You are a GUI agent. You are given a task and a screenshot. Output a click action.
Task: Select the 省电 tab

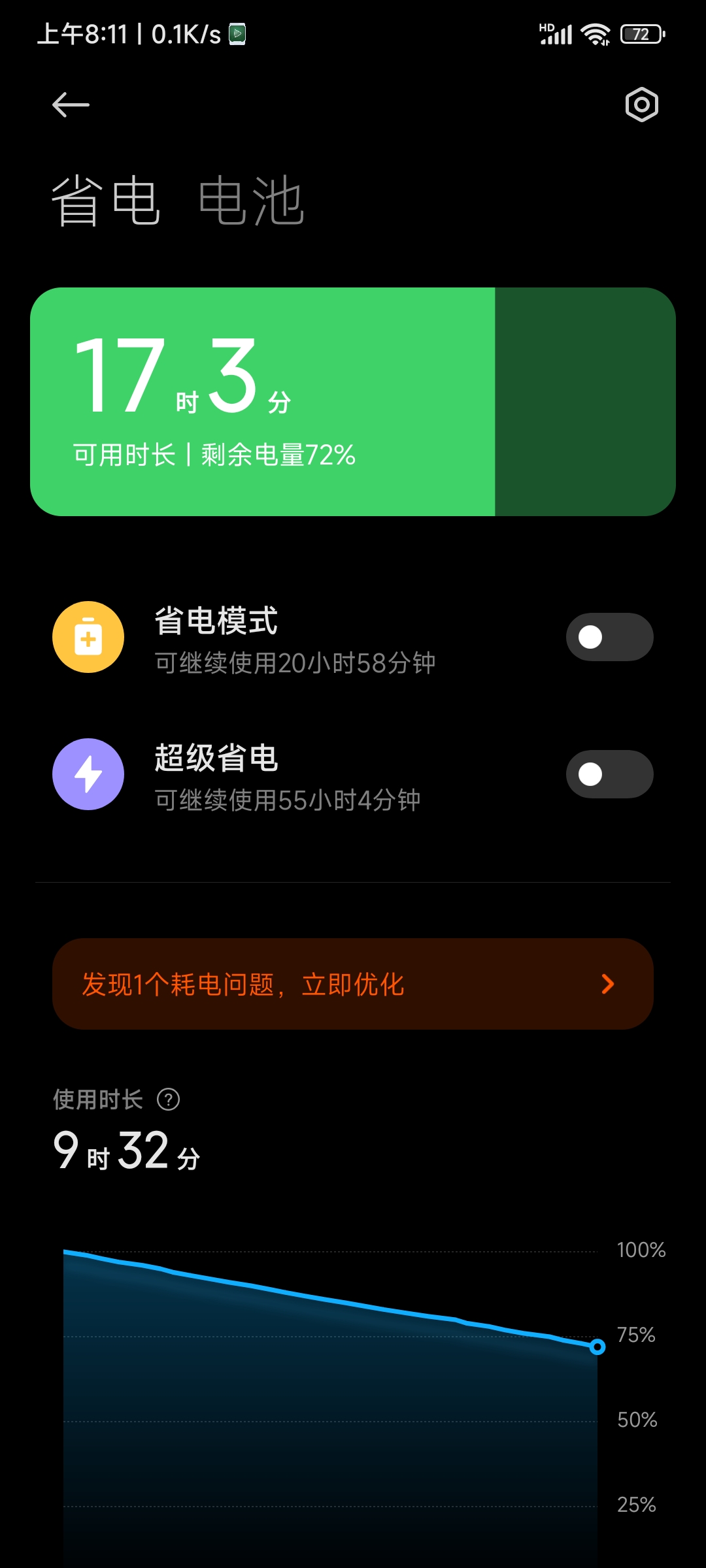106,201
